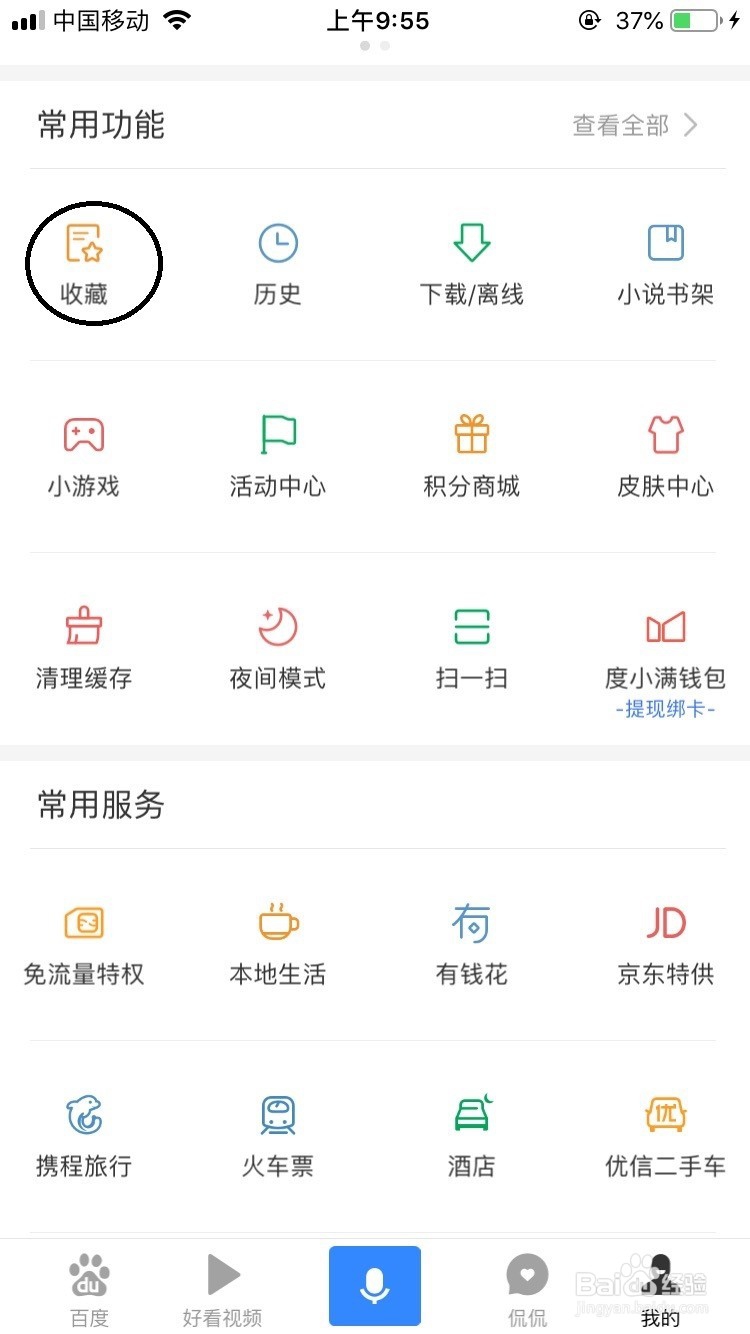750x1334 pixels.
Task: Open 扫一扫 scanner
Action: [471, 649]
